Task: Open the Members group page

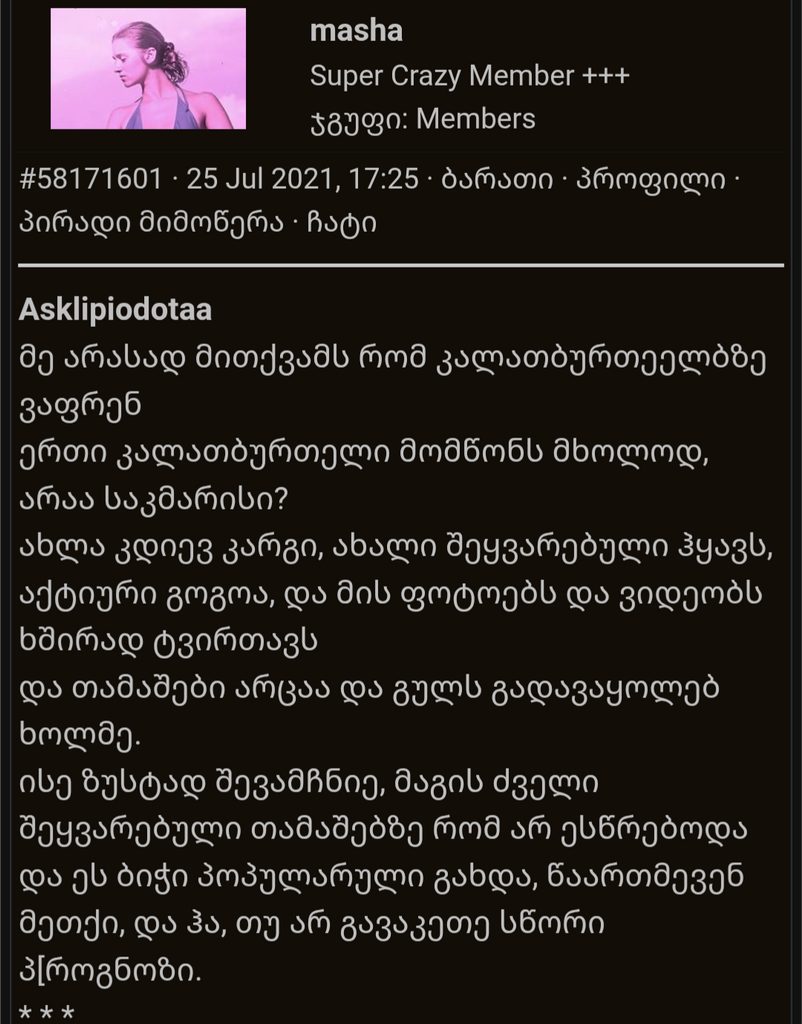Action: 476,117
